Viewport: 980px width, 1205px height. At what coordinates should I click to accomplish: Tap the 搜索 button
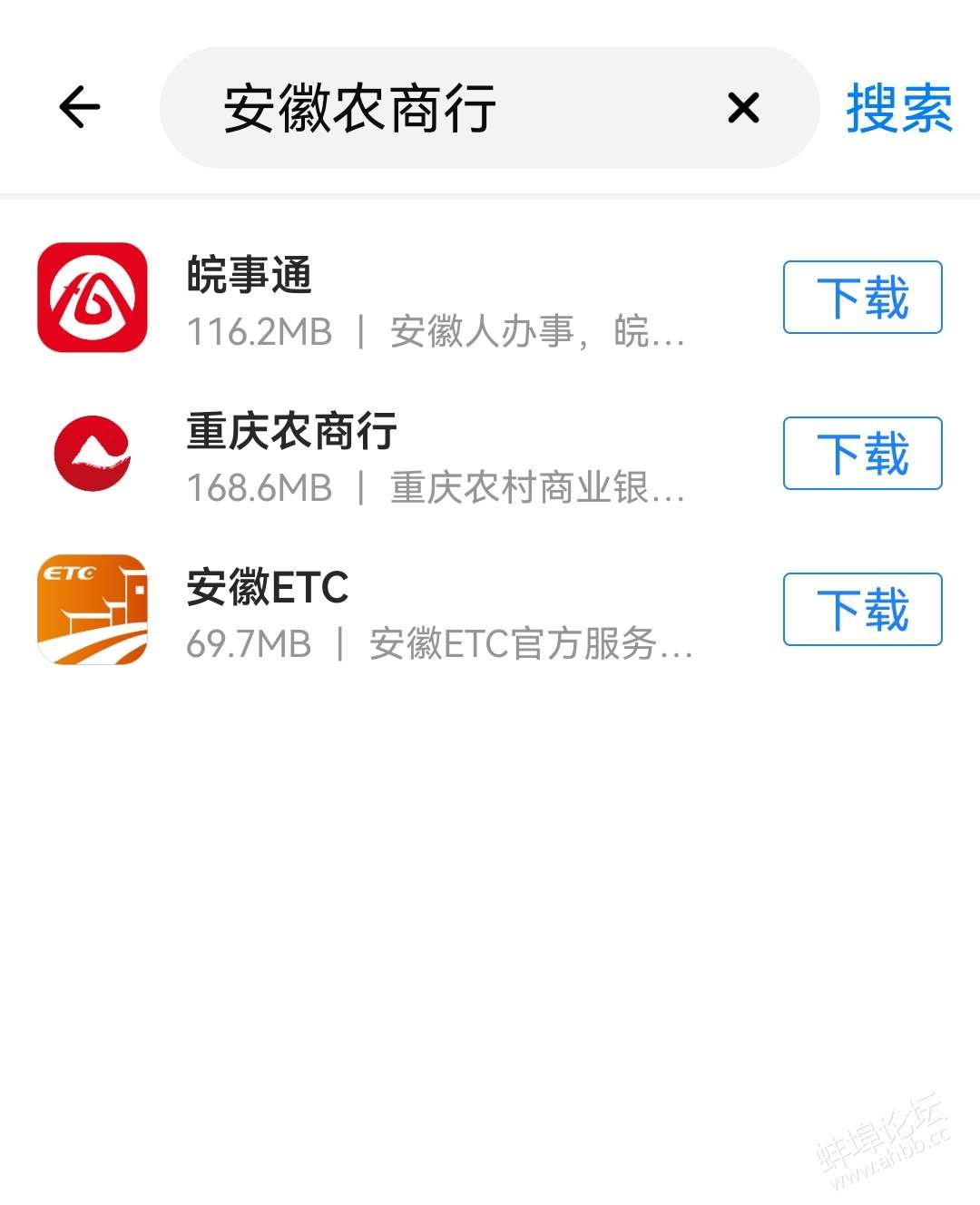(x=898, y=108)
